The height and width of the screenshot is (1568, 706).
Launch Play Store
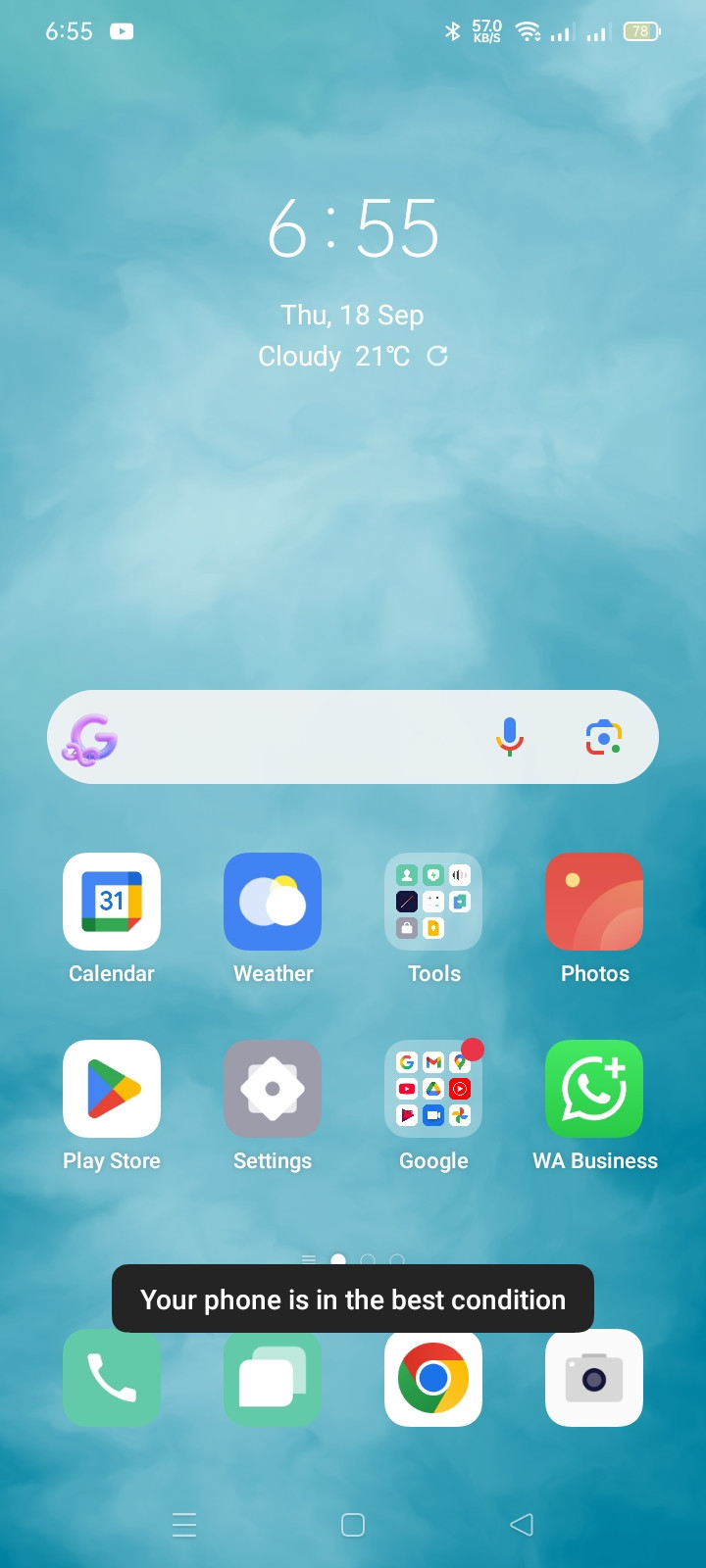[112, 1089]
